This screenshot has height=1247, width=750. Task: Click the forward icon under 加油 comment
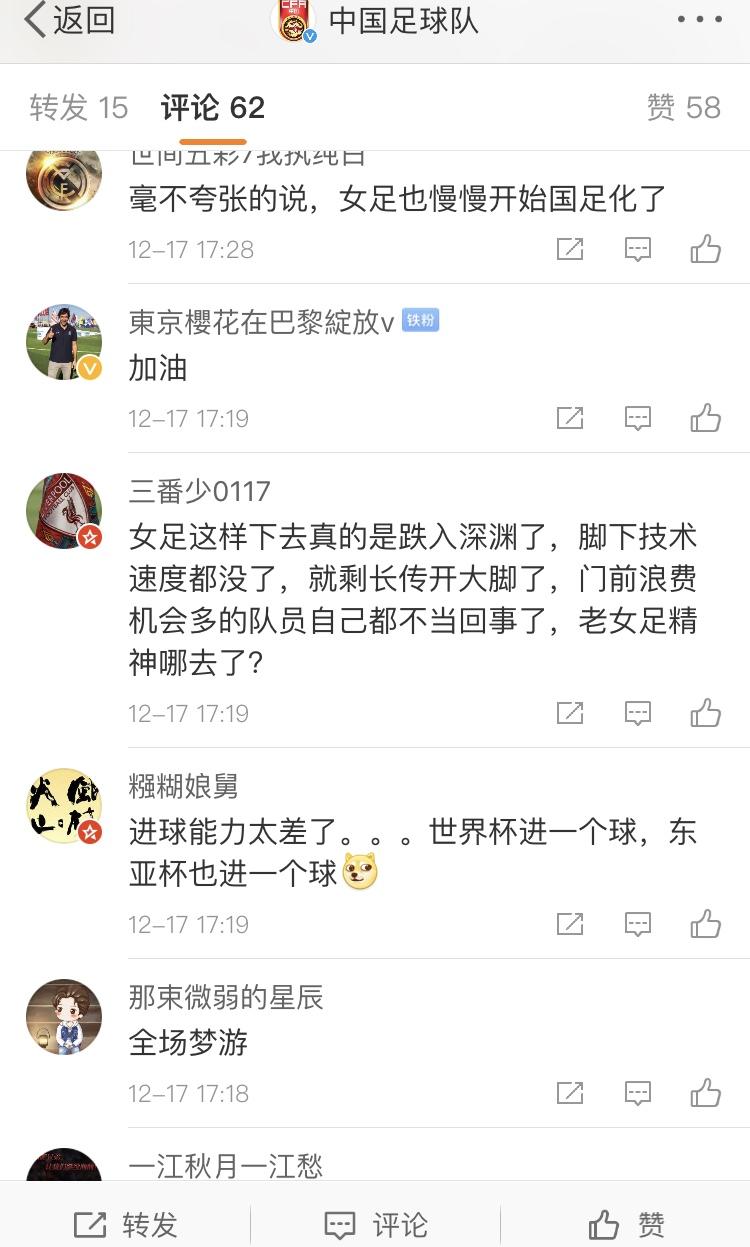570,418
